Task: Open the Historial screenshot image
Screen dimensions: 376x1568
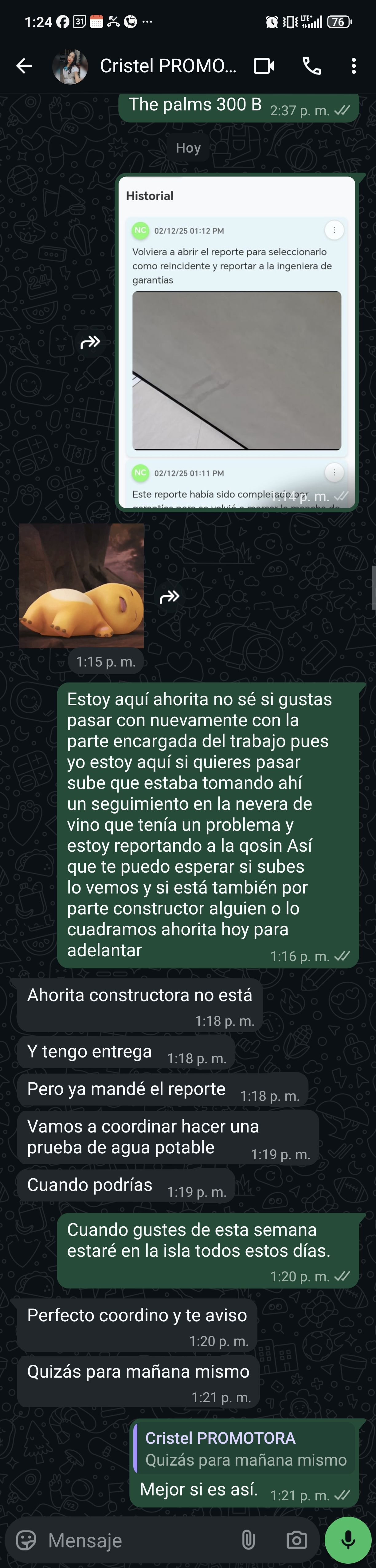Action: [236, 343]
